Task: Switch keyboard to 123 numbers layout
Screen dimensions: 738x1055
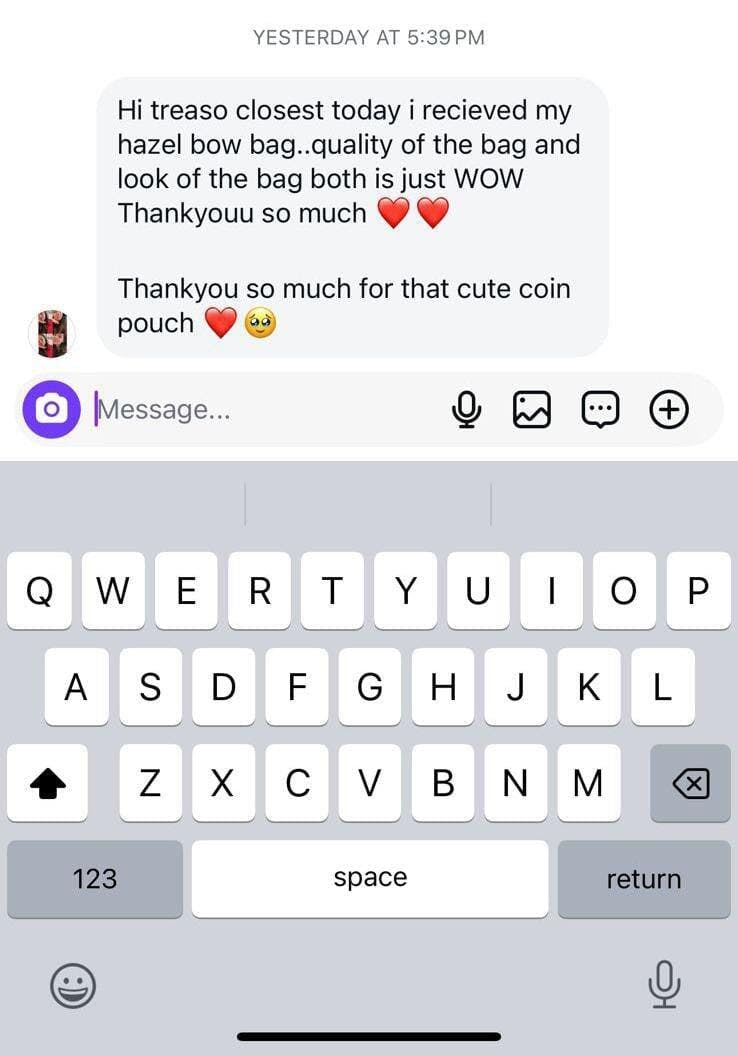Action: pyautogui.click(x=95, y=879)
